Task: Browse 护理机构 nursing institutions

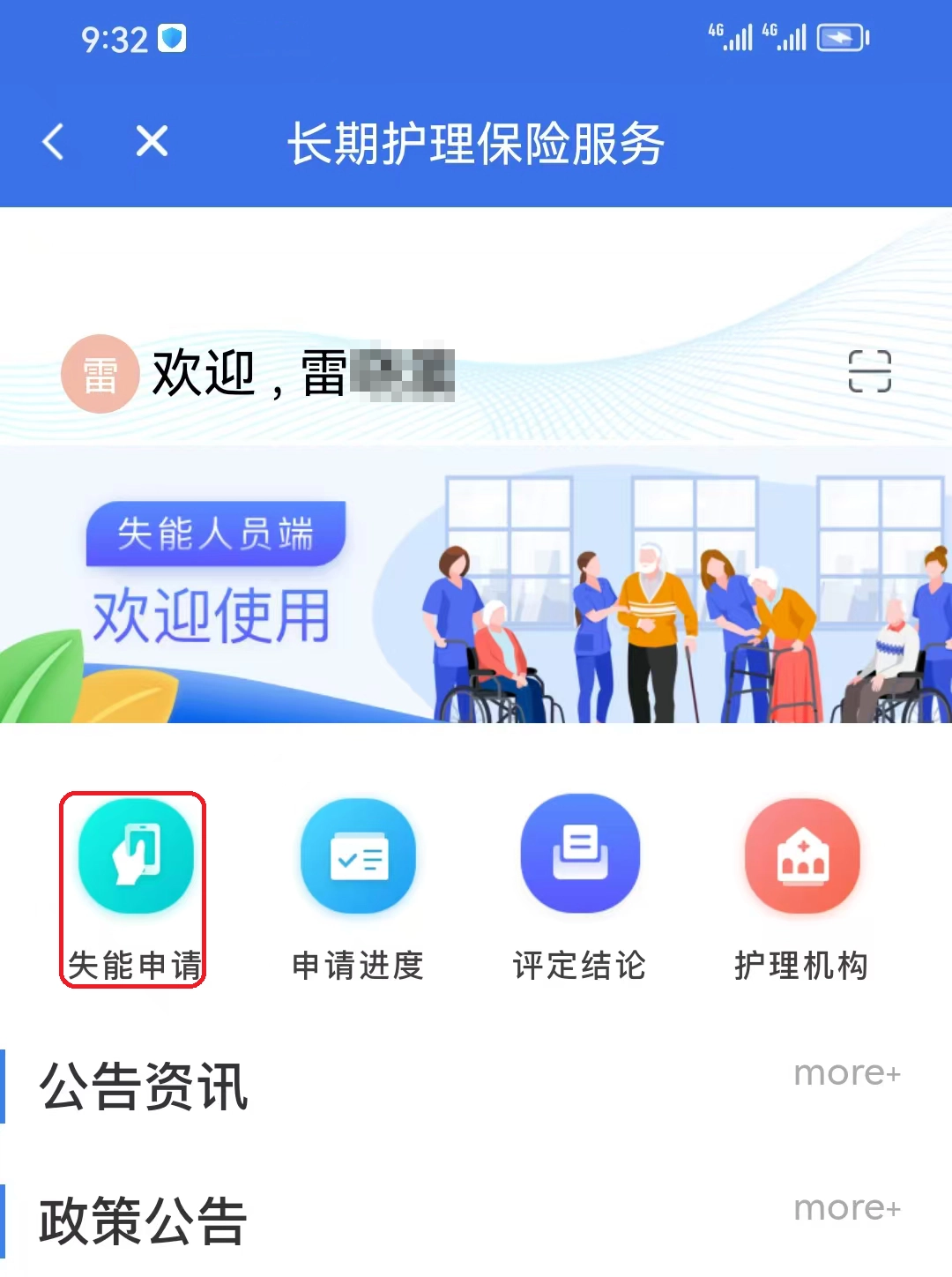Action: (x=801, y=886)
